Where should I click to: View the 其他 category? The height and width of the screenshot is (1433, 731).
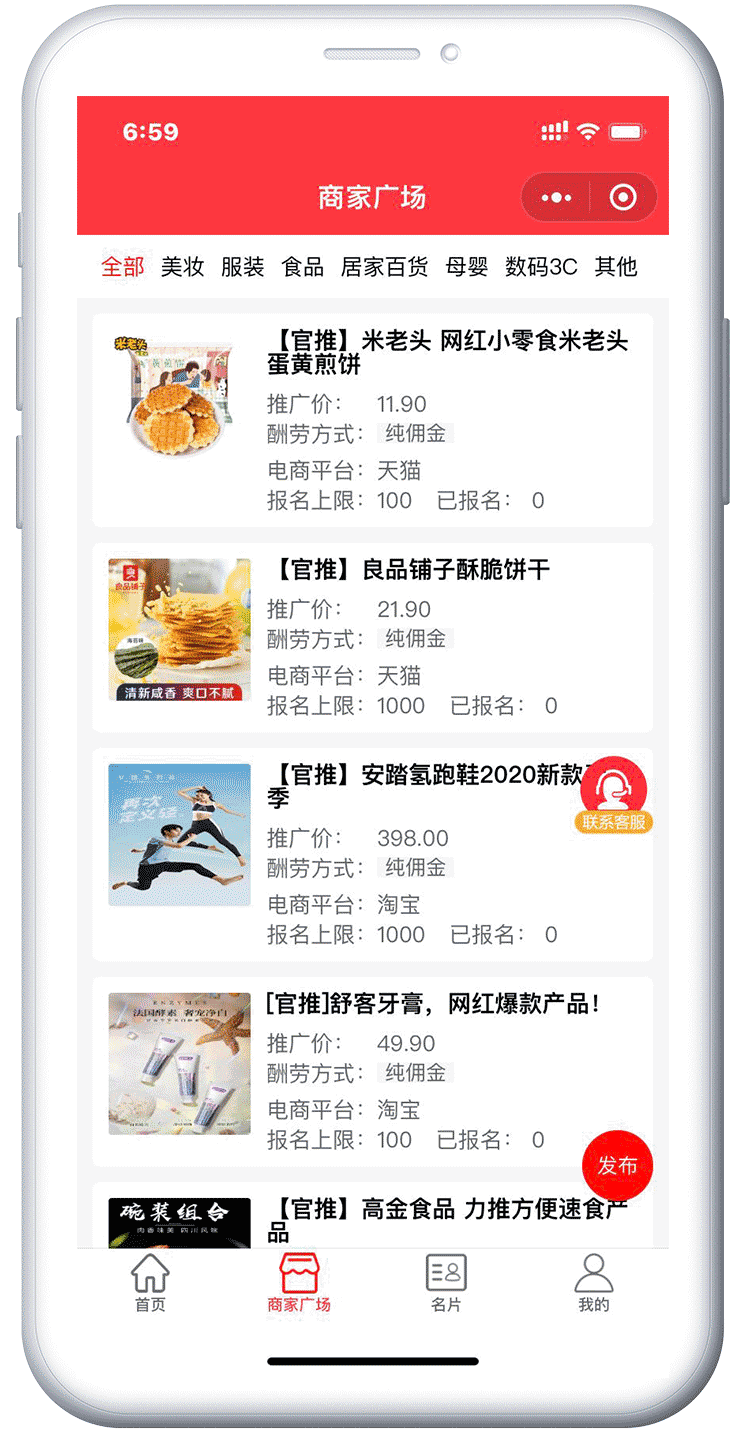tap(615, 267)
